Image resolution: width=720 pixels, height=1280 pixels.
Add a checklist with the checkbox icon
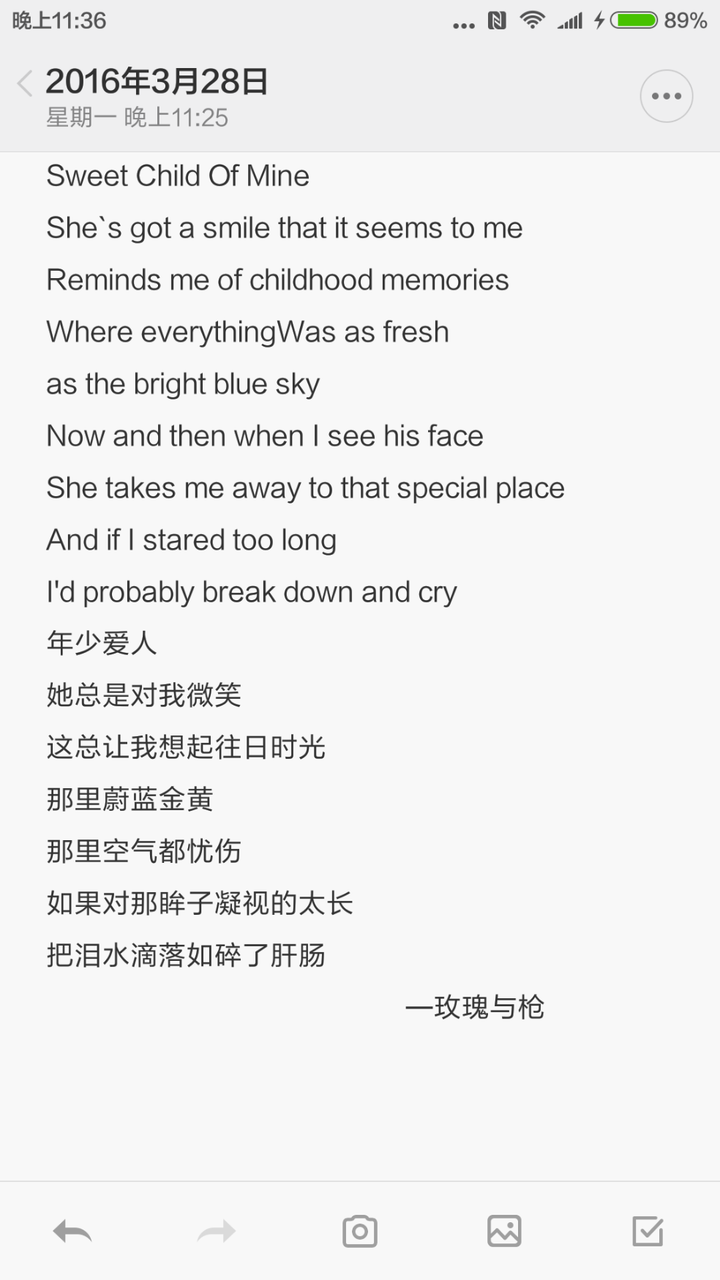tap(648, 1231)
